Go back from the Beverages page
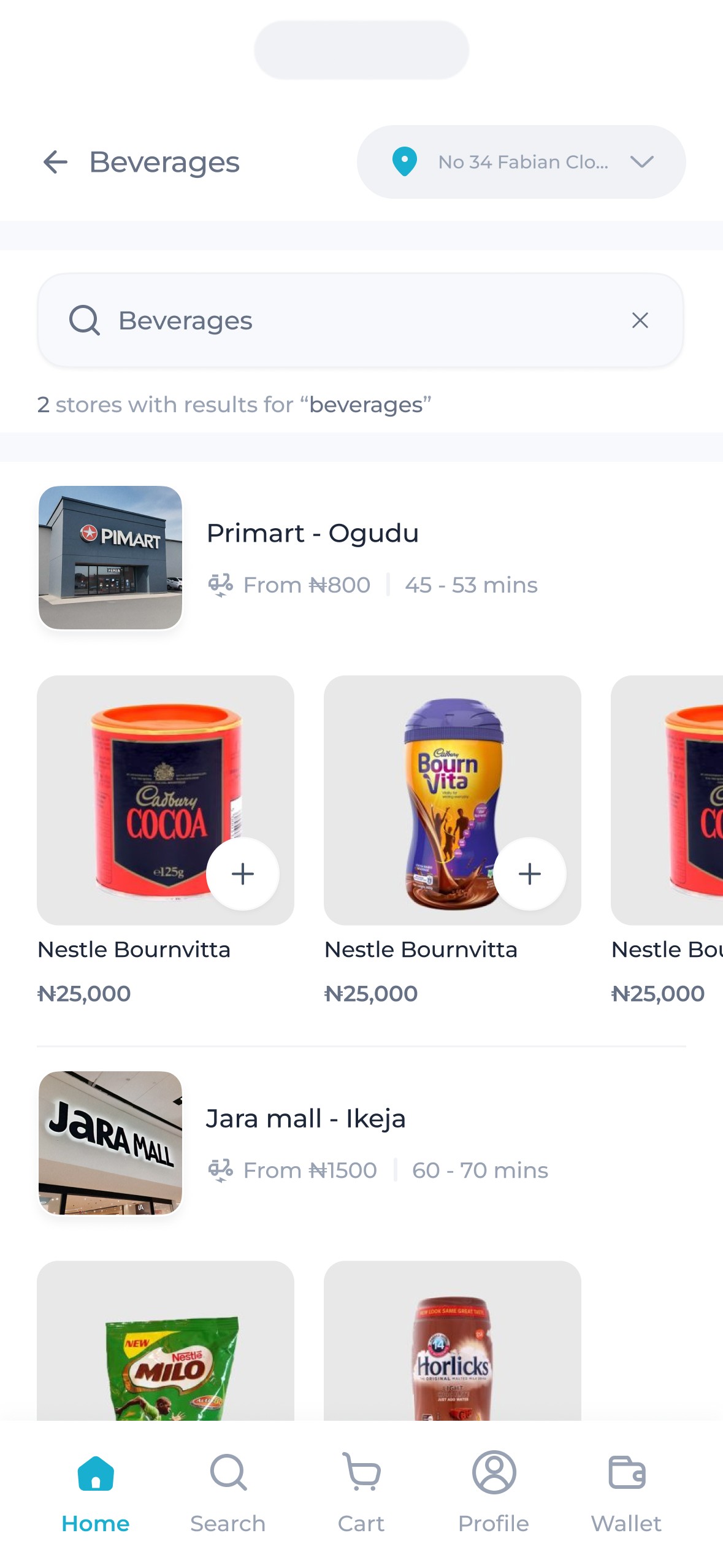The width and height of the screenshot is (723, 1568). pos(56,162)
